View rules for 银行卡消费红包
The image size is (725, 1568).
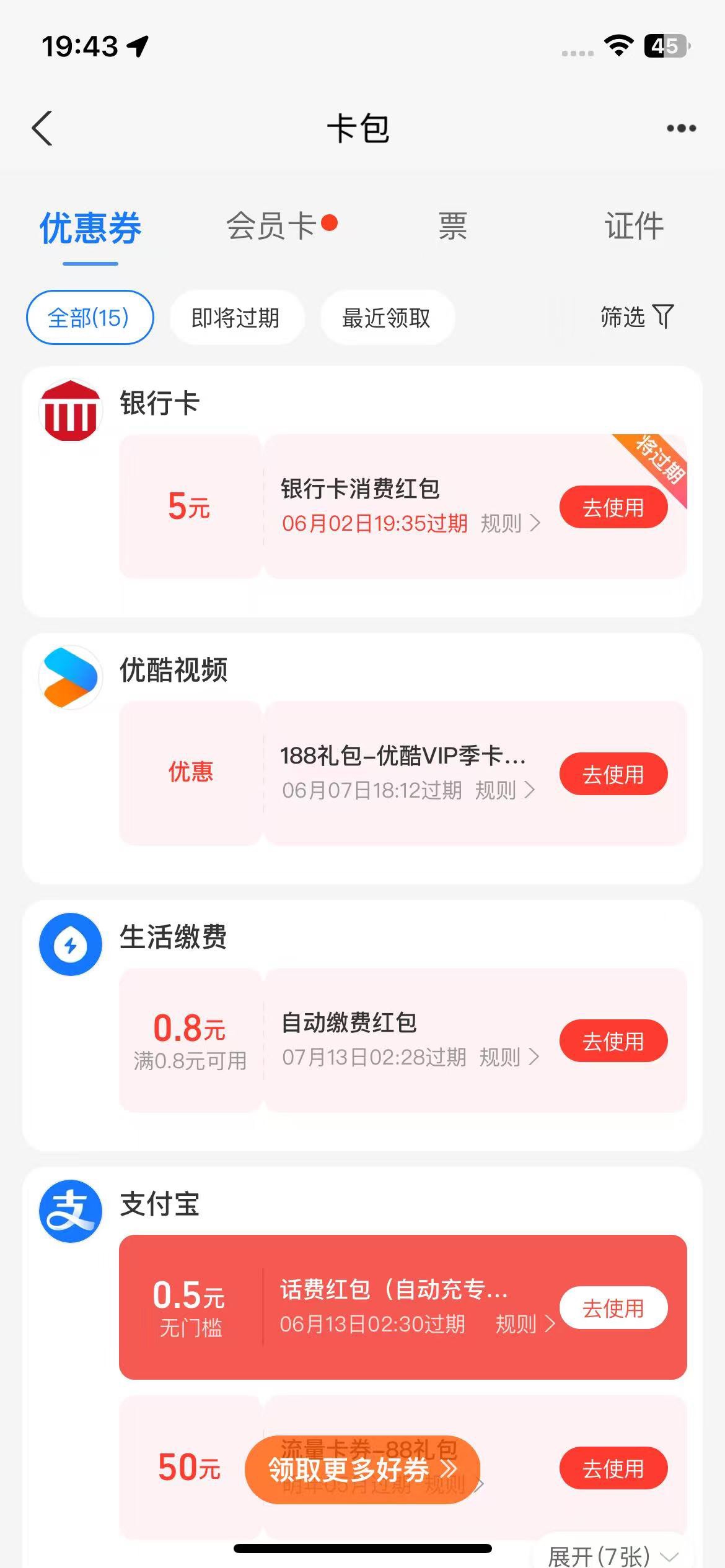click(x=511, y=523)
